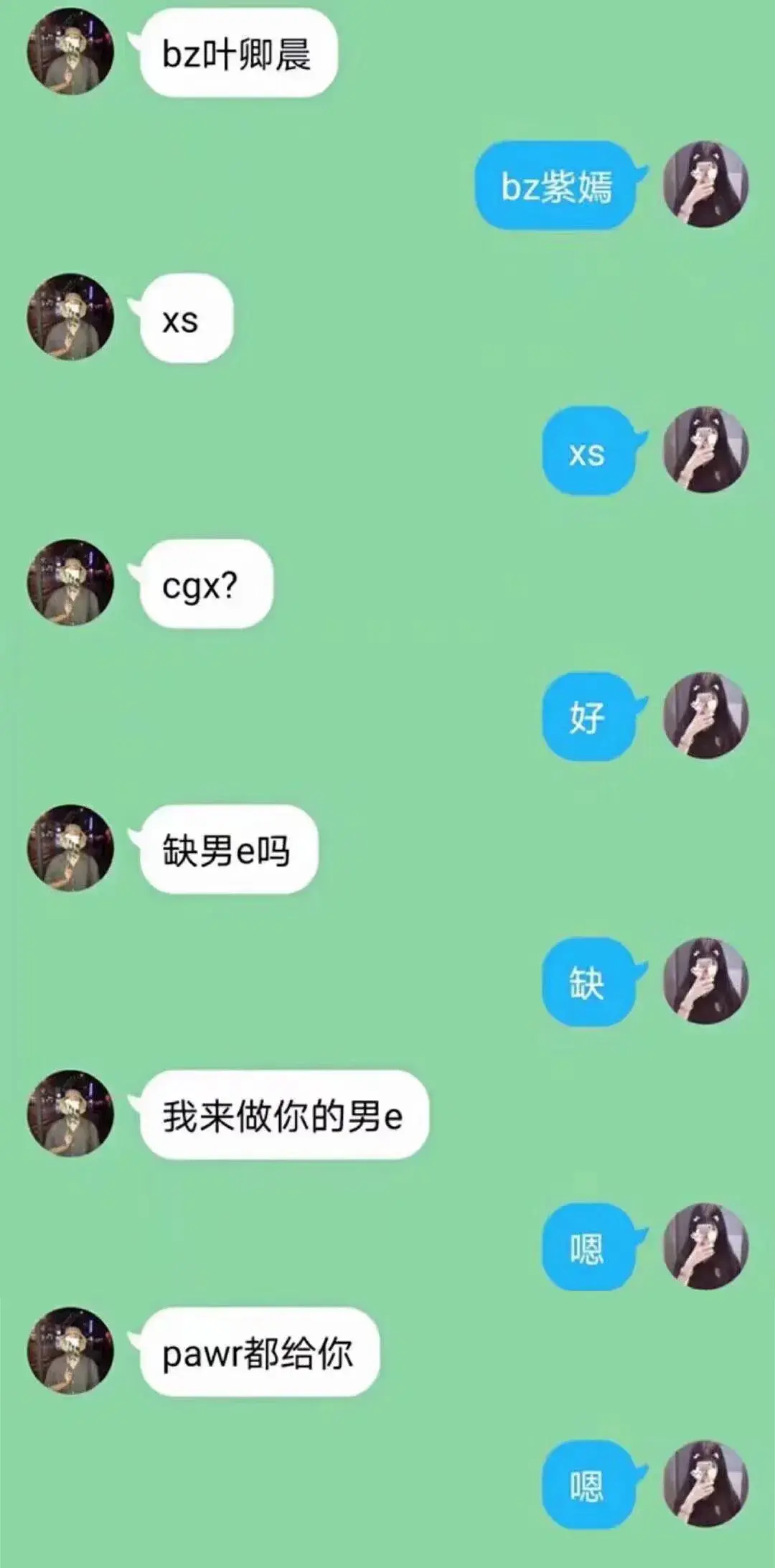Open profile avatar next to 'cgx?' message
Viewport: 775px width, 1568px height.
tap(72, 582)
